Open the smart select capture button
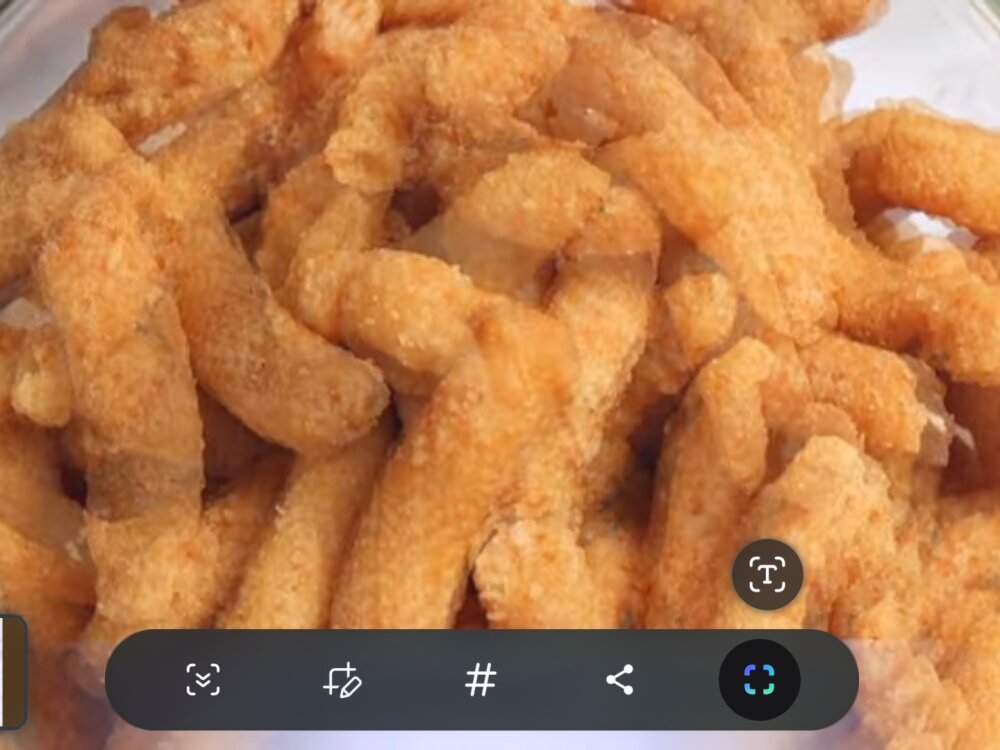Viewport: 1000px width, 750px height. pos(759,680)
